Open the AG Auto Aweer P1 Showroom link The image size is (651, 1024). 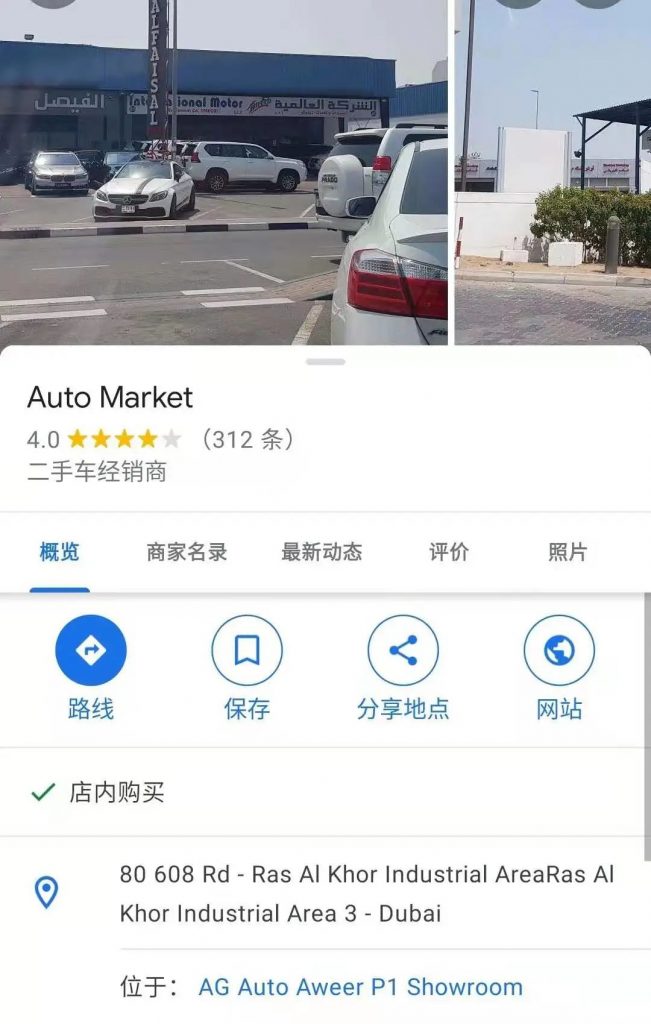pyautogui.click(x=360, y=987)
